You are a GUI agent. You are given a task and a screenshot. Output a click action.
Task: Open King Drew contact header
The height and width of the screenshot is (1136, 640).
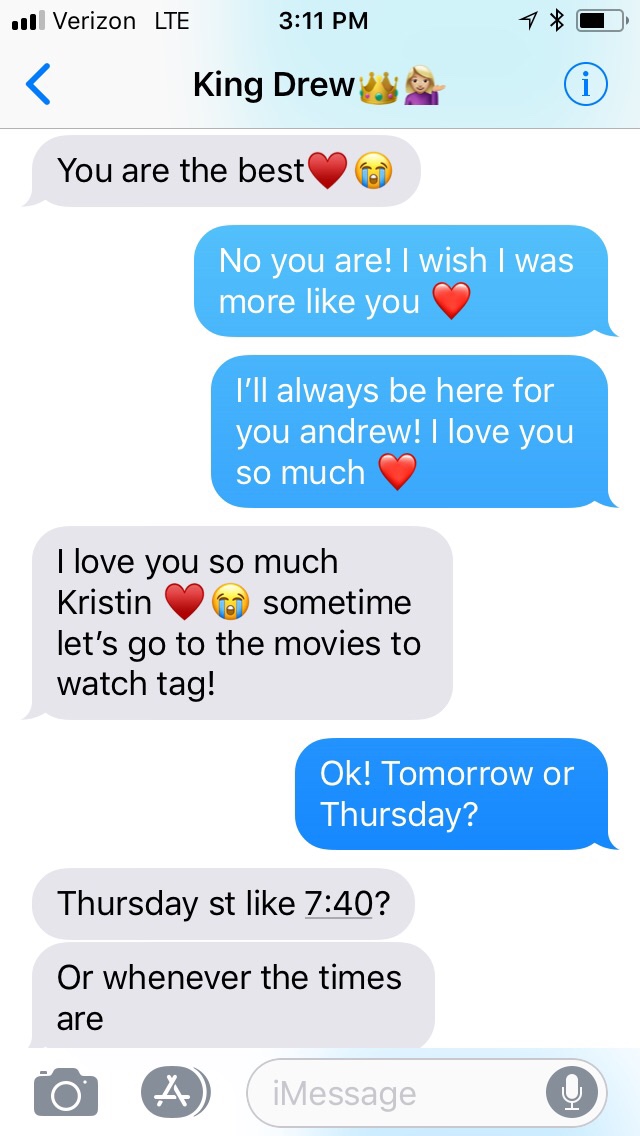[x=318, y=86]
